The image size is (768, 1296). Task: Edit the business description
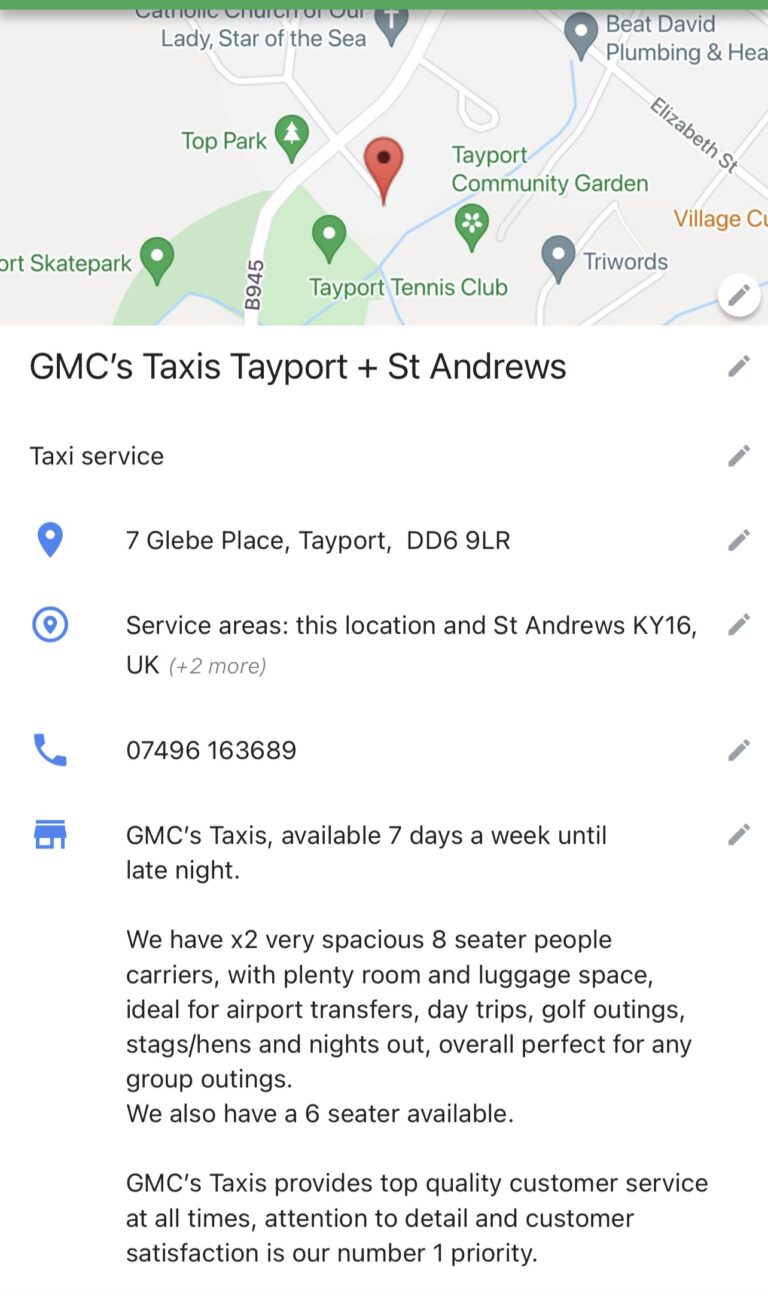(x=739, y=833)
